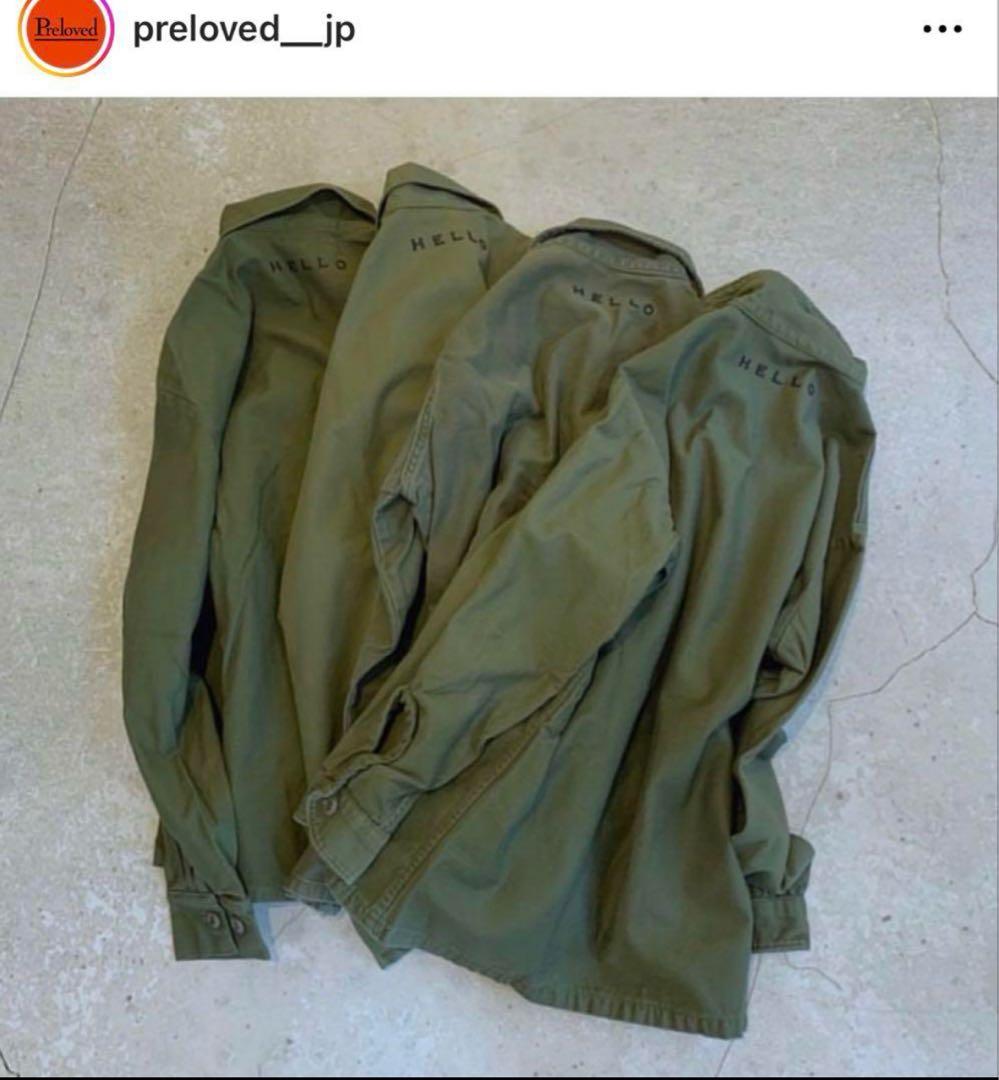Viewport: 999px width, 1080px height.
Task: Tap the preloved__jp username
Action: [244, 29]
